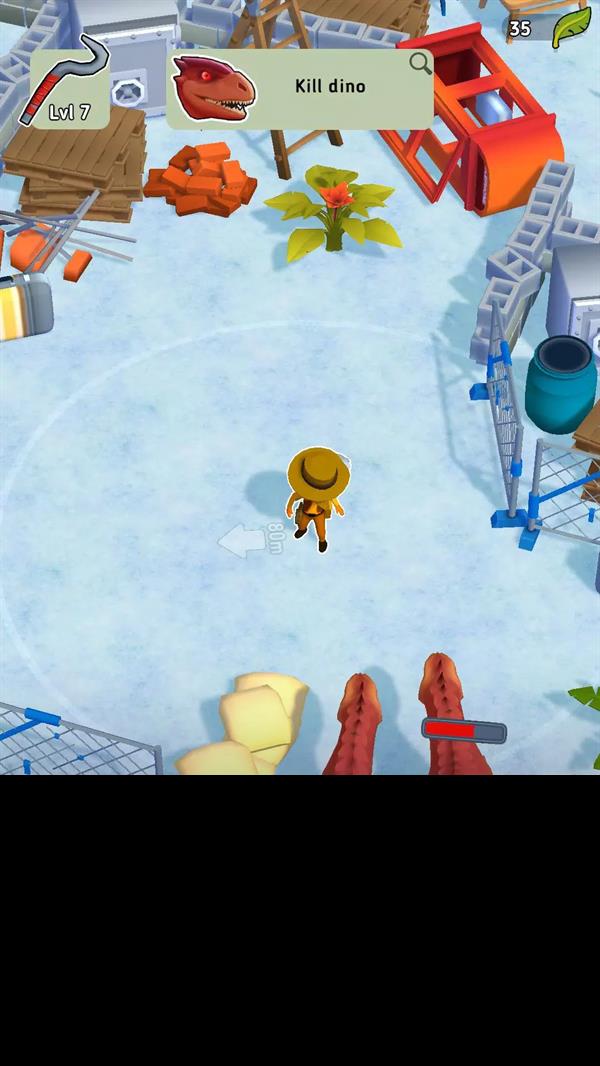Open the Lvl 7 crowbar weapon panel
The image size is (600, 1066).
68,87
